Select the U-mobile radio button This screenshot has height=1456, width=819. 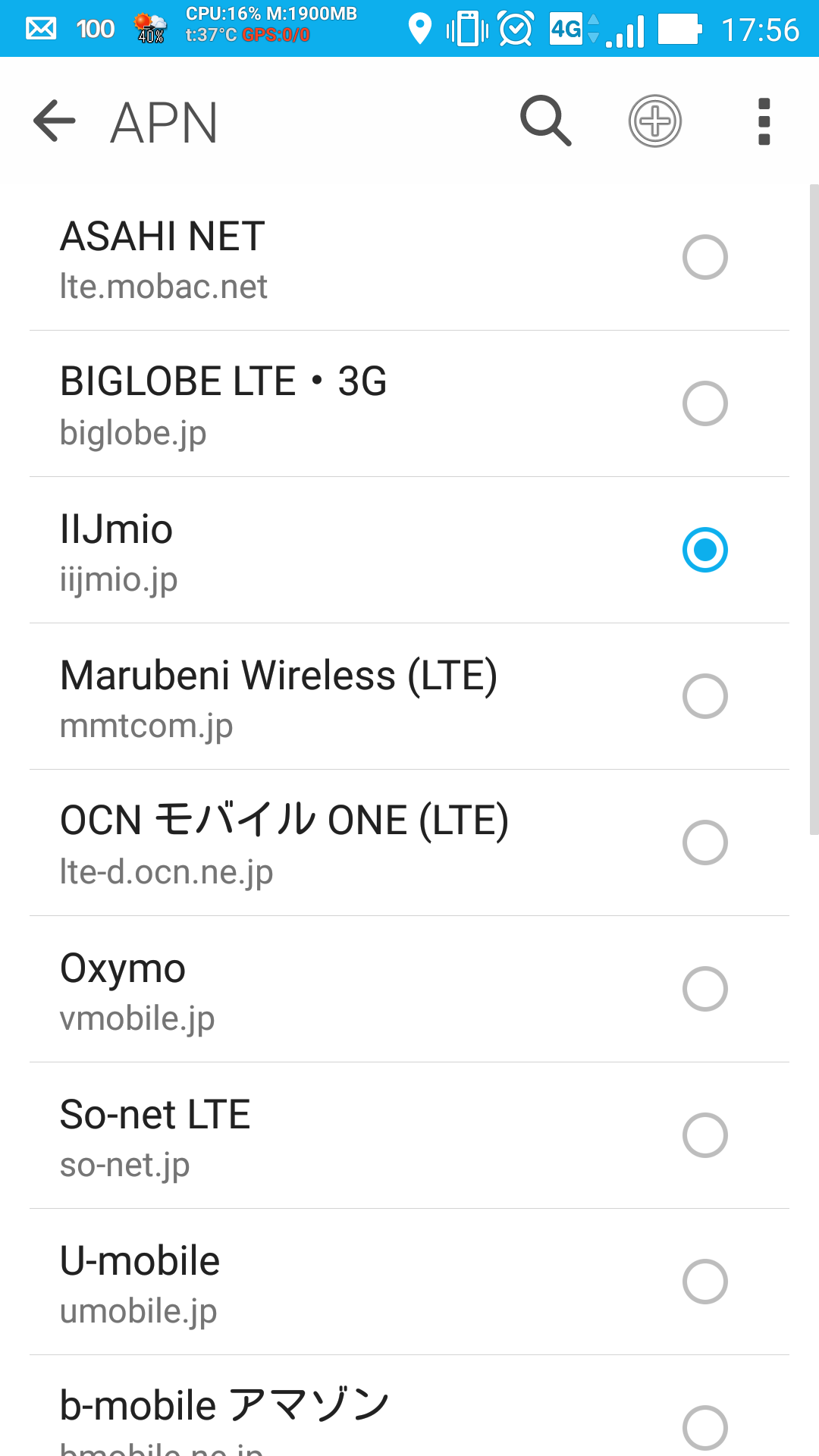click(x=705, y=1282)
